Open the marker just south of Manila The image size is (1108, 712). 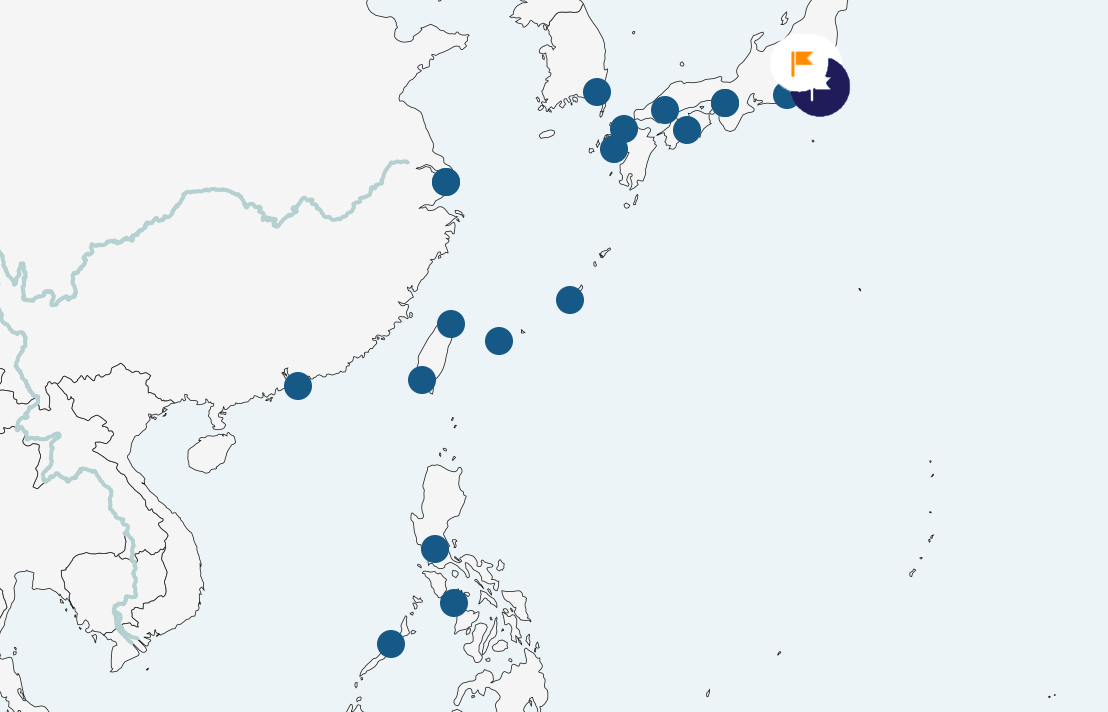point(454,603)
